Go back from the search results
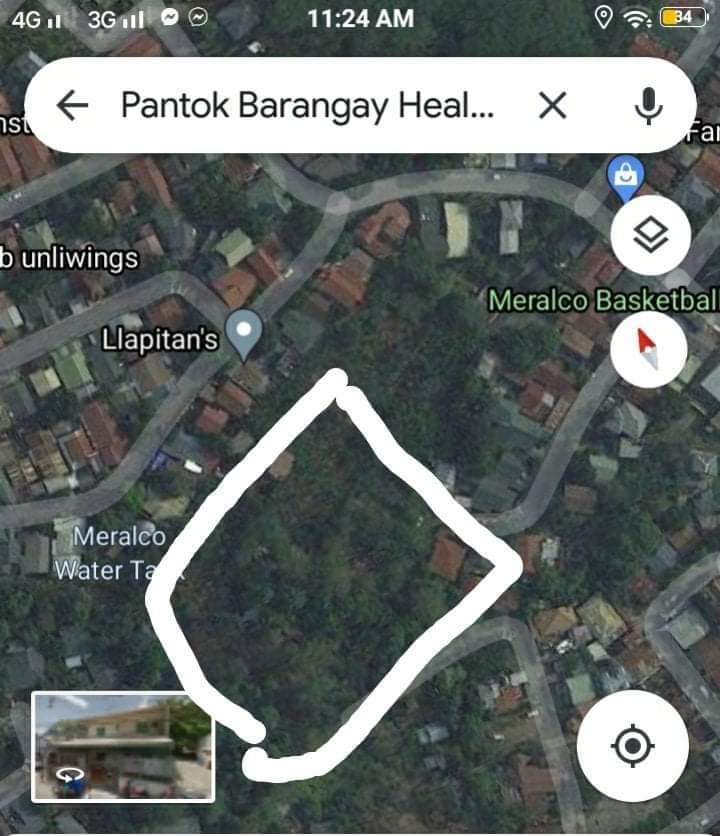This screenshot has height=836, width=720. pyautogui.click(x=73, y=105)
